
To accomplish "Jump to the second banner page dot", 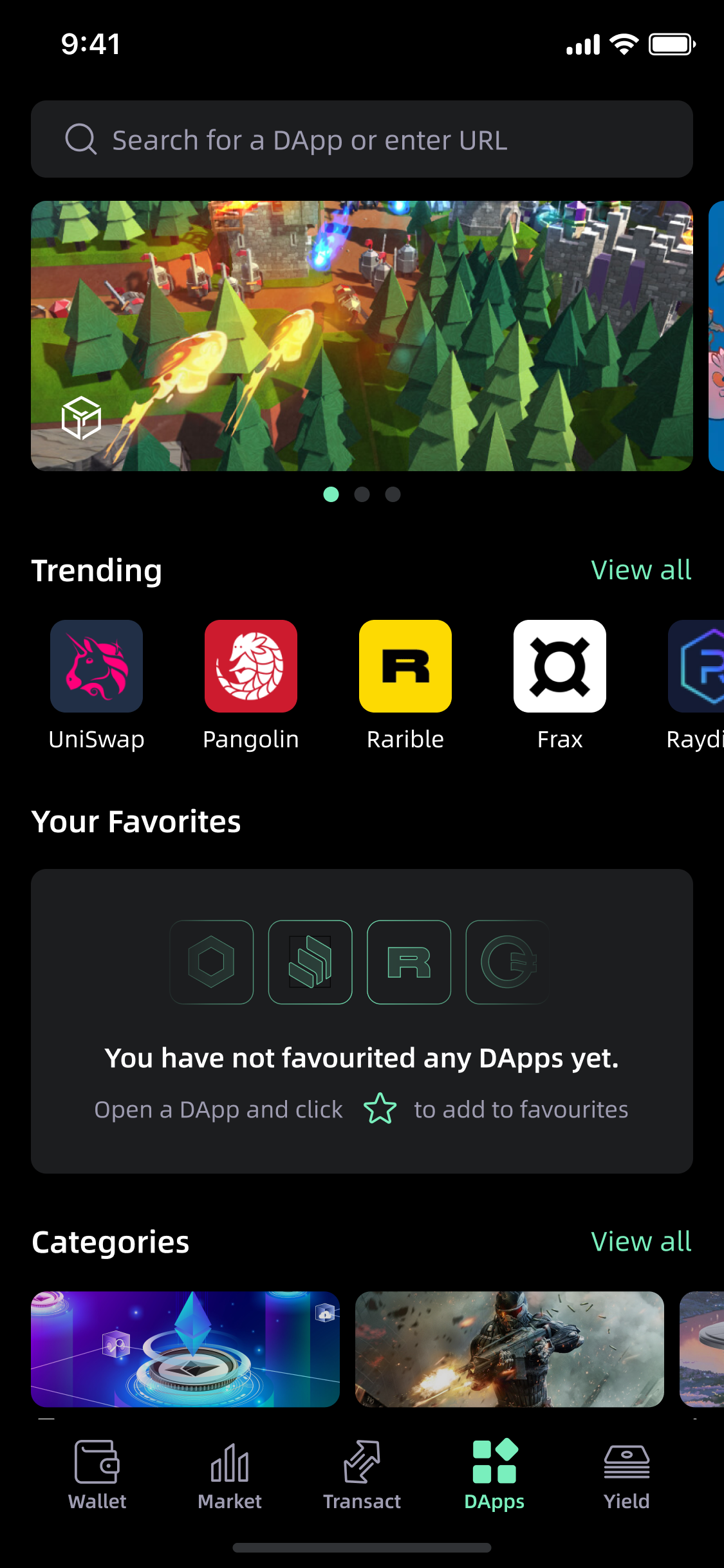I will click(362, 494).
